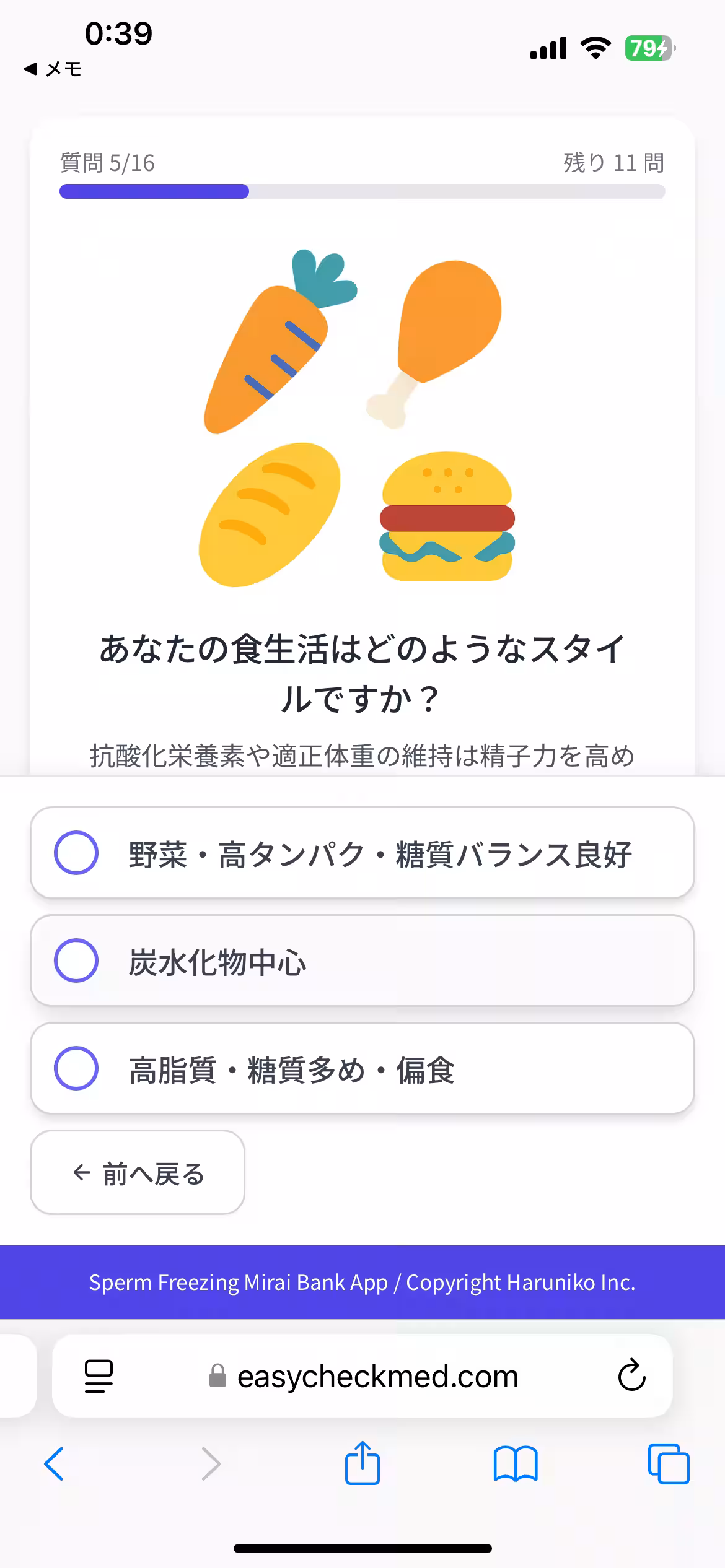Screen dimensions: 725x1568
Task: Tap the question progress bar
Action: [x=362, y=193]
